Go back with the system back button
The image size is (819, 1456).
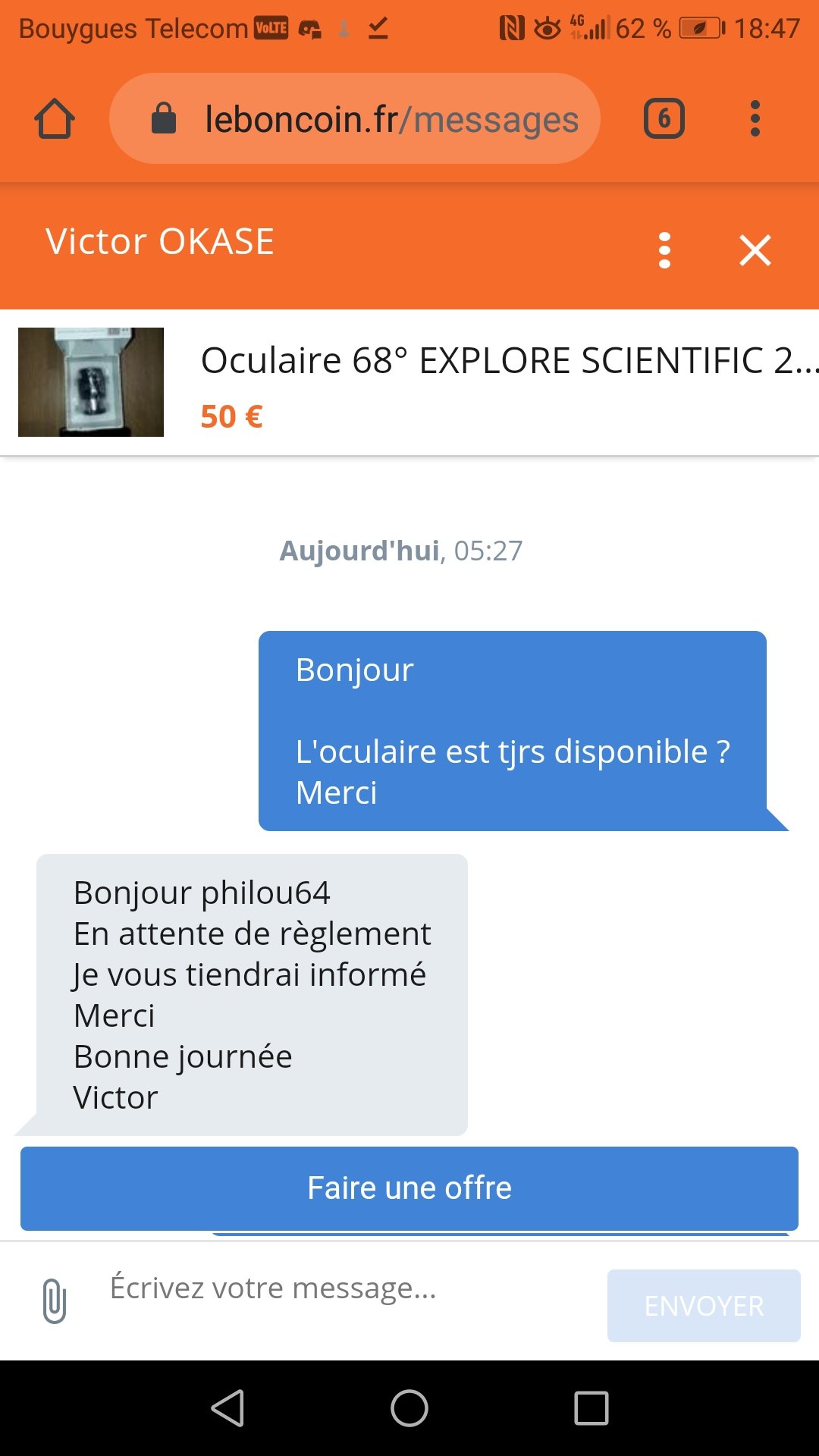click(227, 1408)
